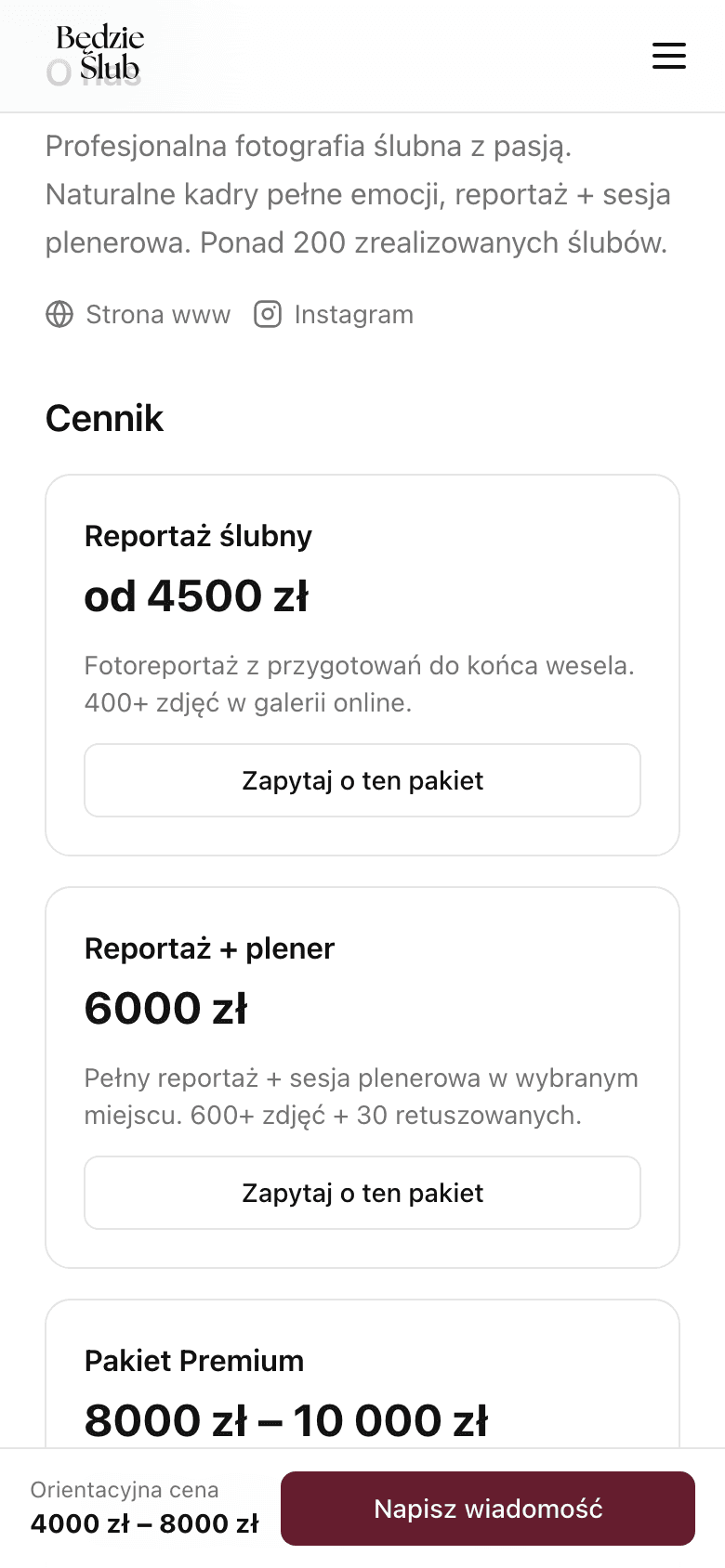Click Zapytaj o ten pakiet under Reportaż ślubny
The width and height of the screenshot is (725, 1568).
click(x=362, y=780)
